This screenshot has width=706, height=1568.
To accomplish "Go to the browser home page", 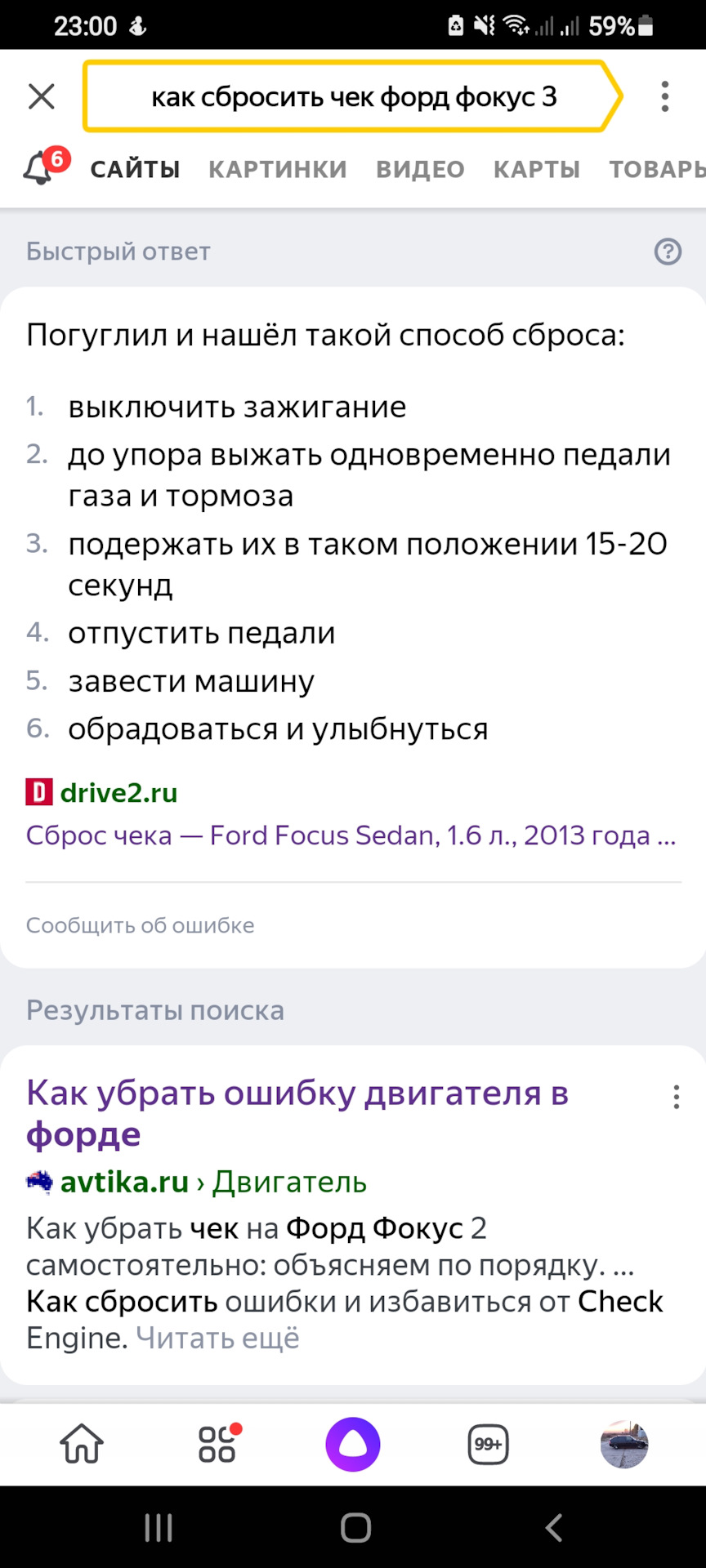I will pyautogui.click(x=82, y=1444).
